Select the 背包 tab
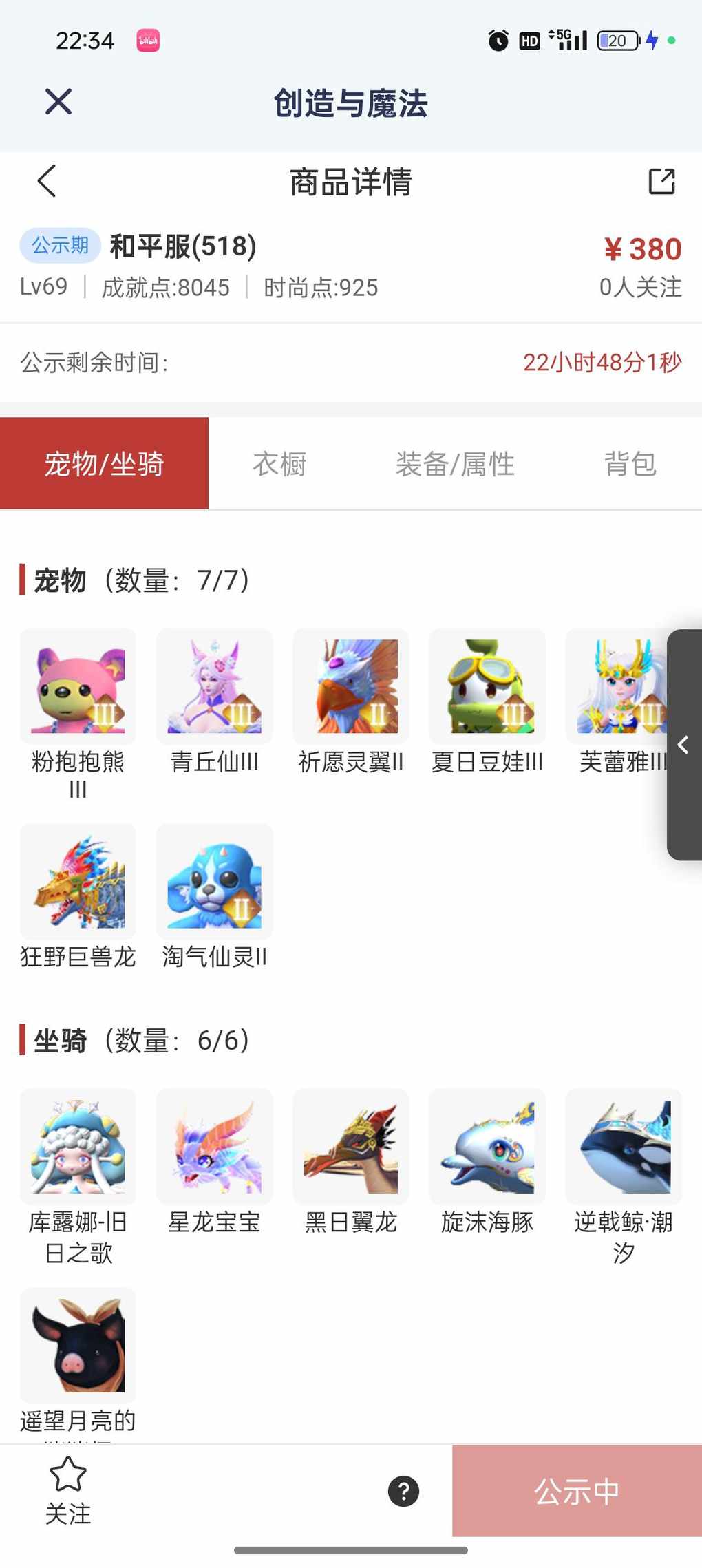The width and height of the screenshot is (702, 1568). (x=630, y=464)
